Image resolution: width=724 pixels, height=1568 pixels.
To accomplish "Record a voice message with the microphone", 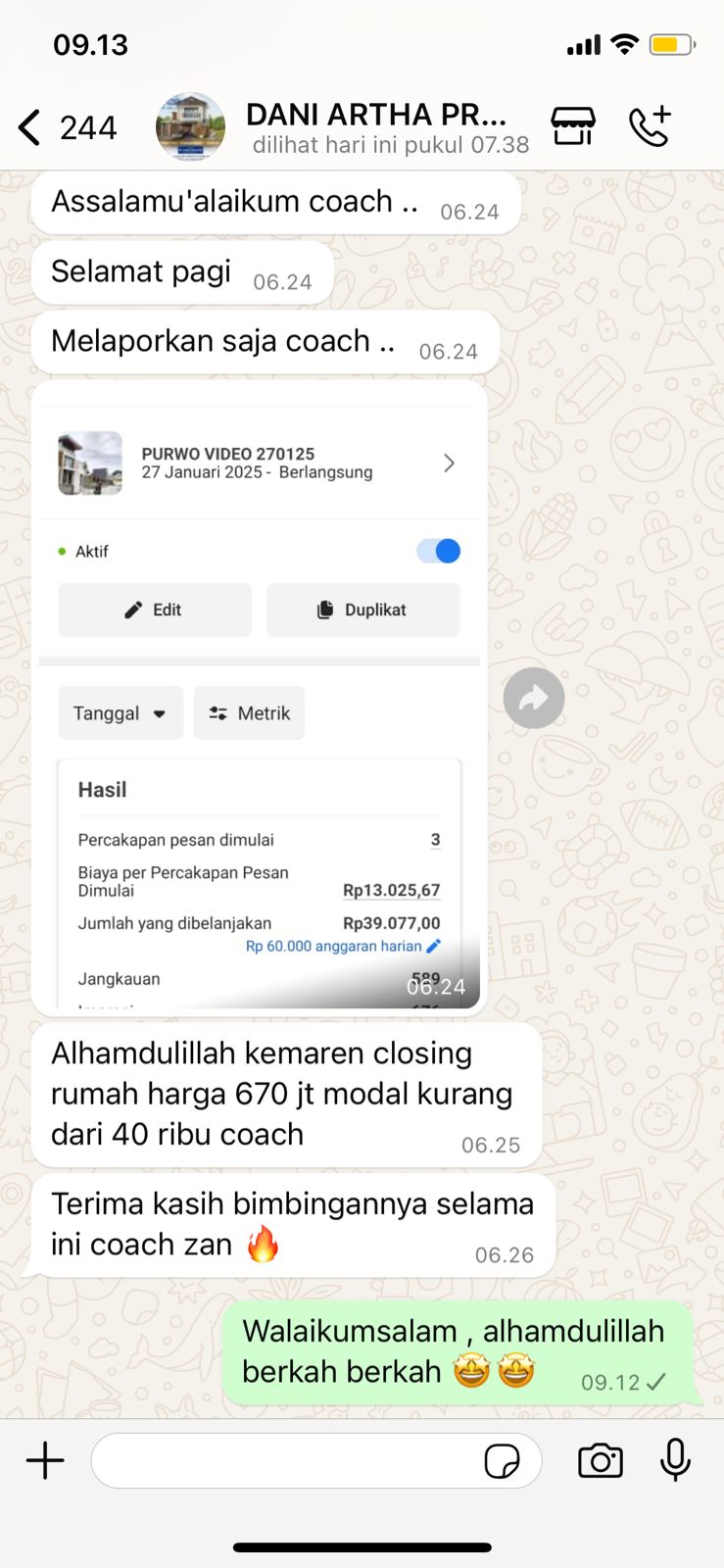I will point(675,1460).
